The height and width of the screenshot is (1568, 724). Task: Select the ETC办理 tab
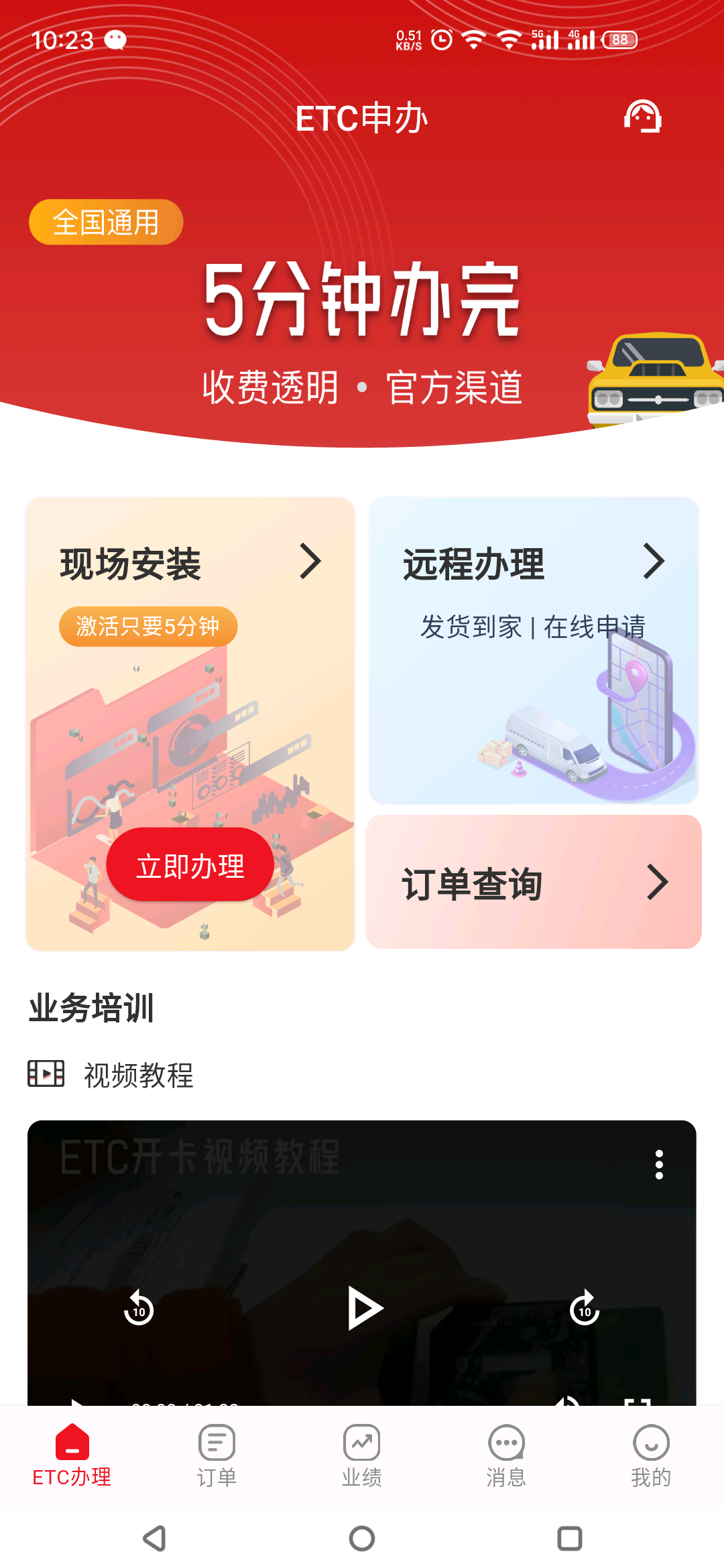tap(72, 1455)
